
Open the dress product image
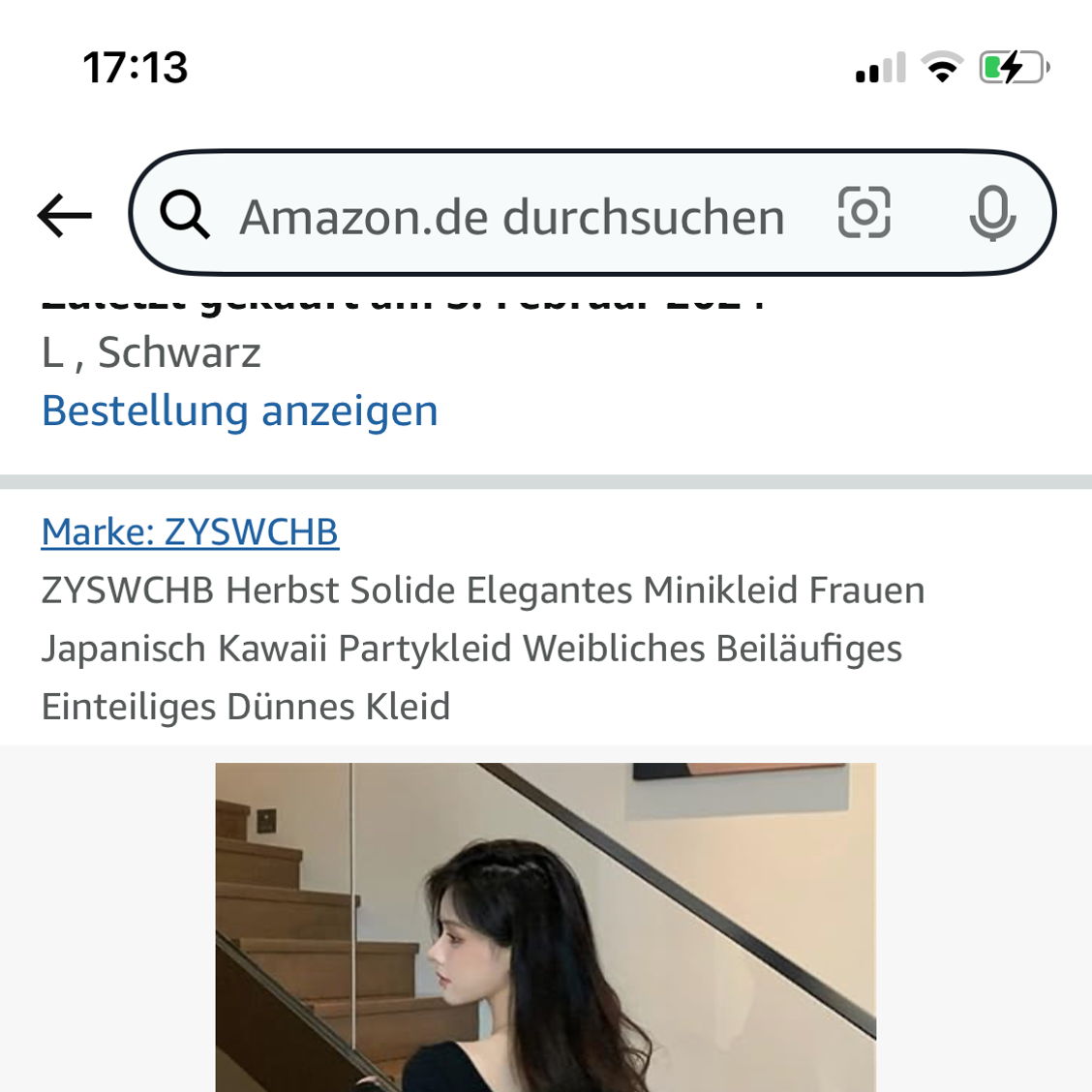[x=545, y=926]
